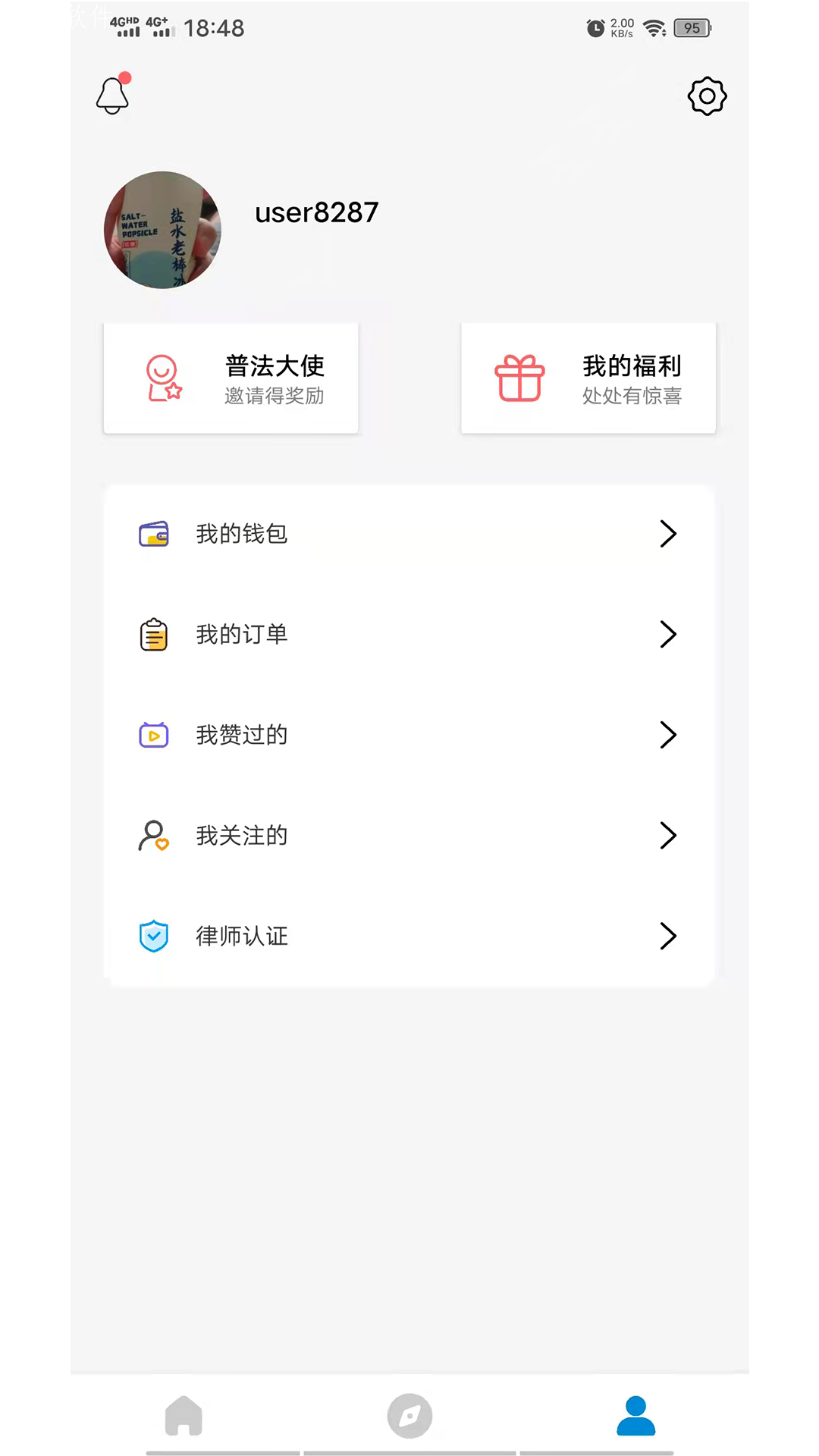
Task: Select the 律师认证 blue shield icon
Action: pos(154,936)
